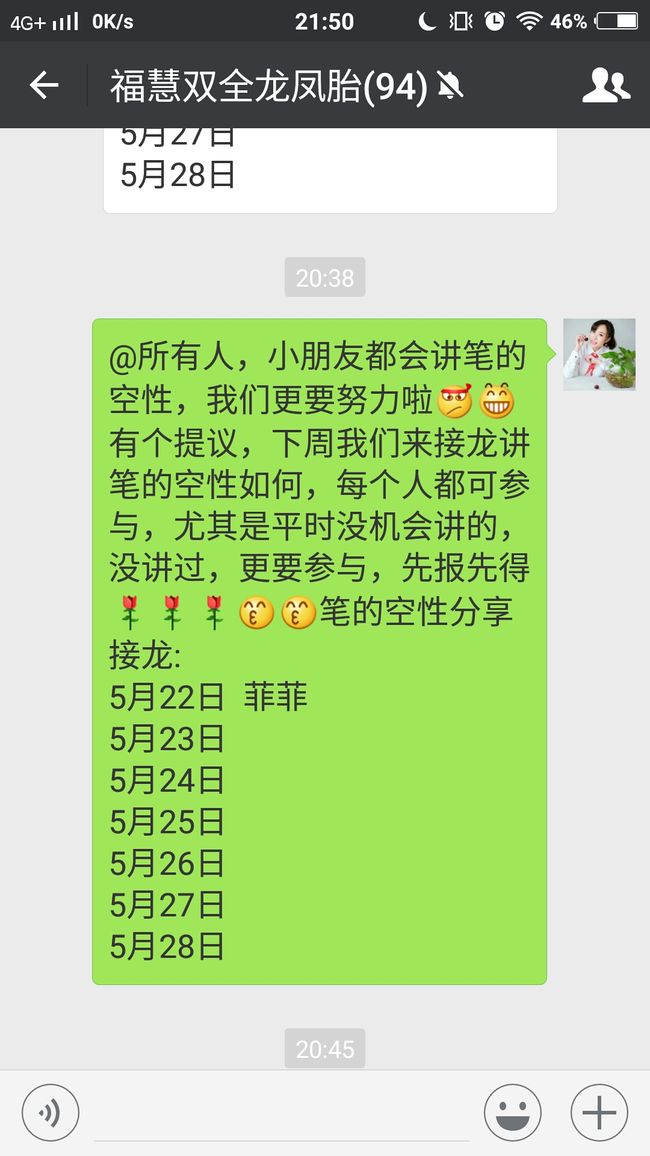Tap the message text input field
650x1156 pixels.
click(282, 1113)
